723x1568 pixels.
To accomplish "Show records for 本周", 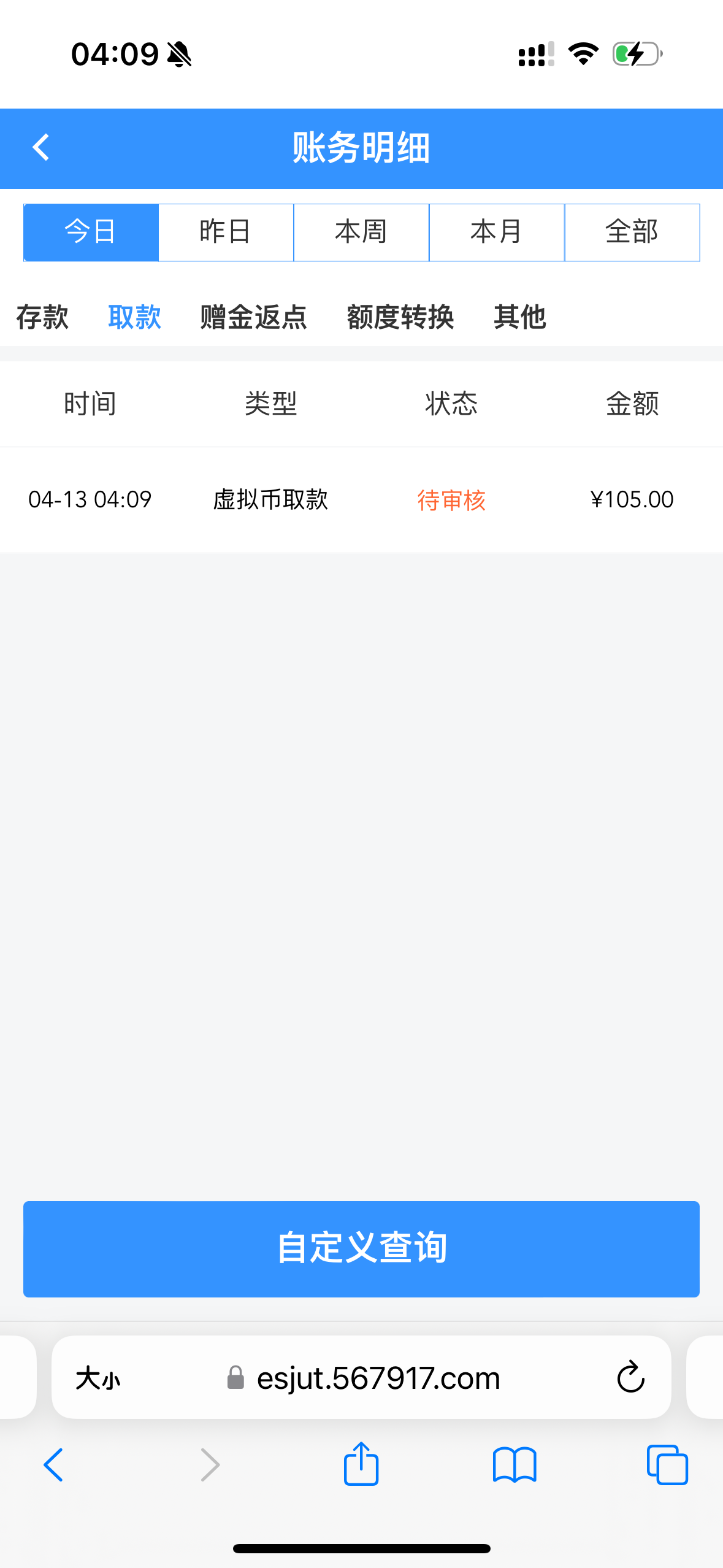I will coord(361,233).
